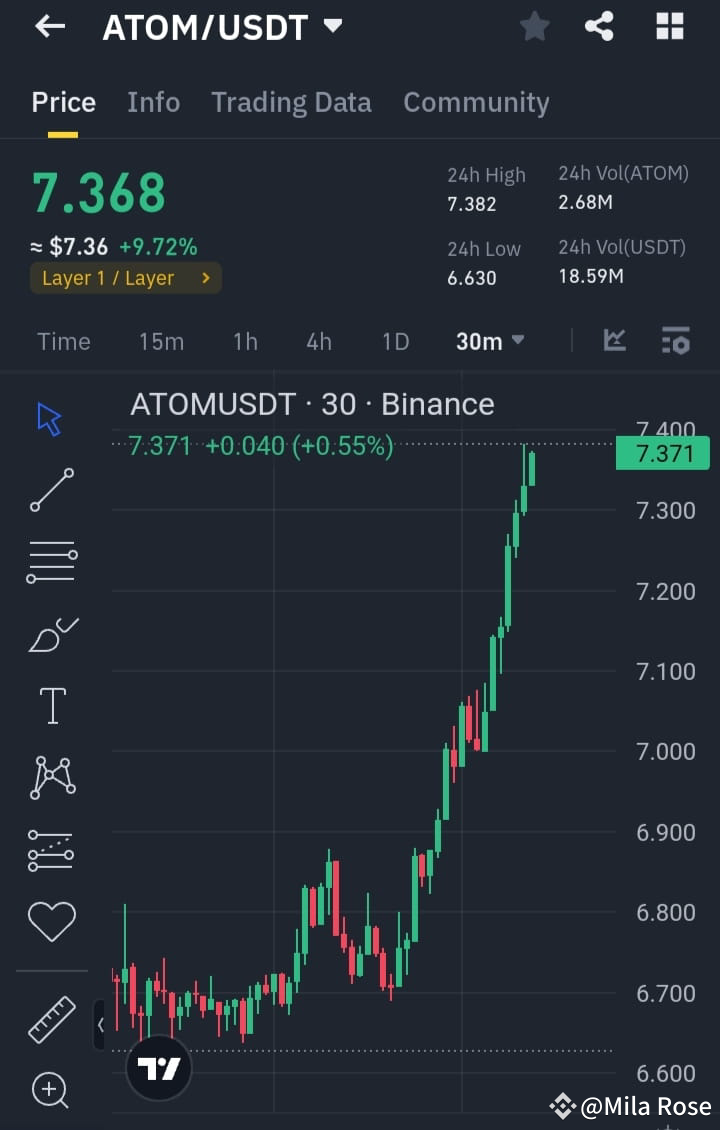Select the zoom-in magnifier tool
Image resolution: width=720 pixels, height=1130 pixels.
point(50,1090)
